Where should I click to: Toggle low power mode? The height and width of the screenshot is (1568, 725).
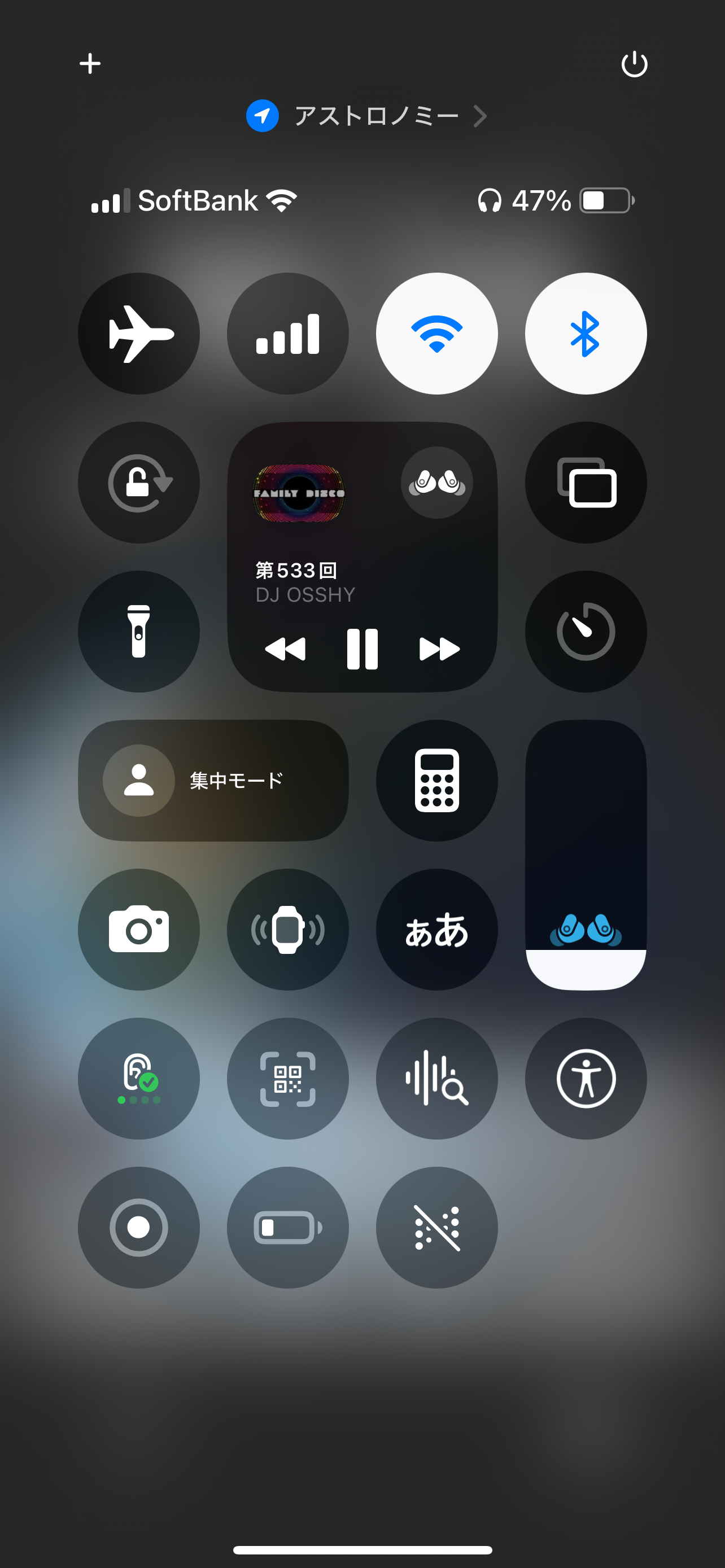point(287,1227)
